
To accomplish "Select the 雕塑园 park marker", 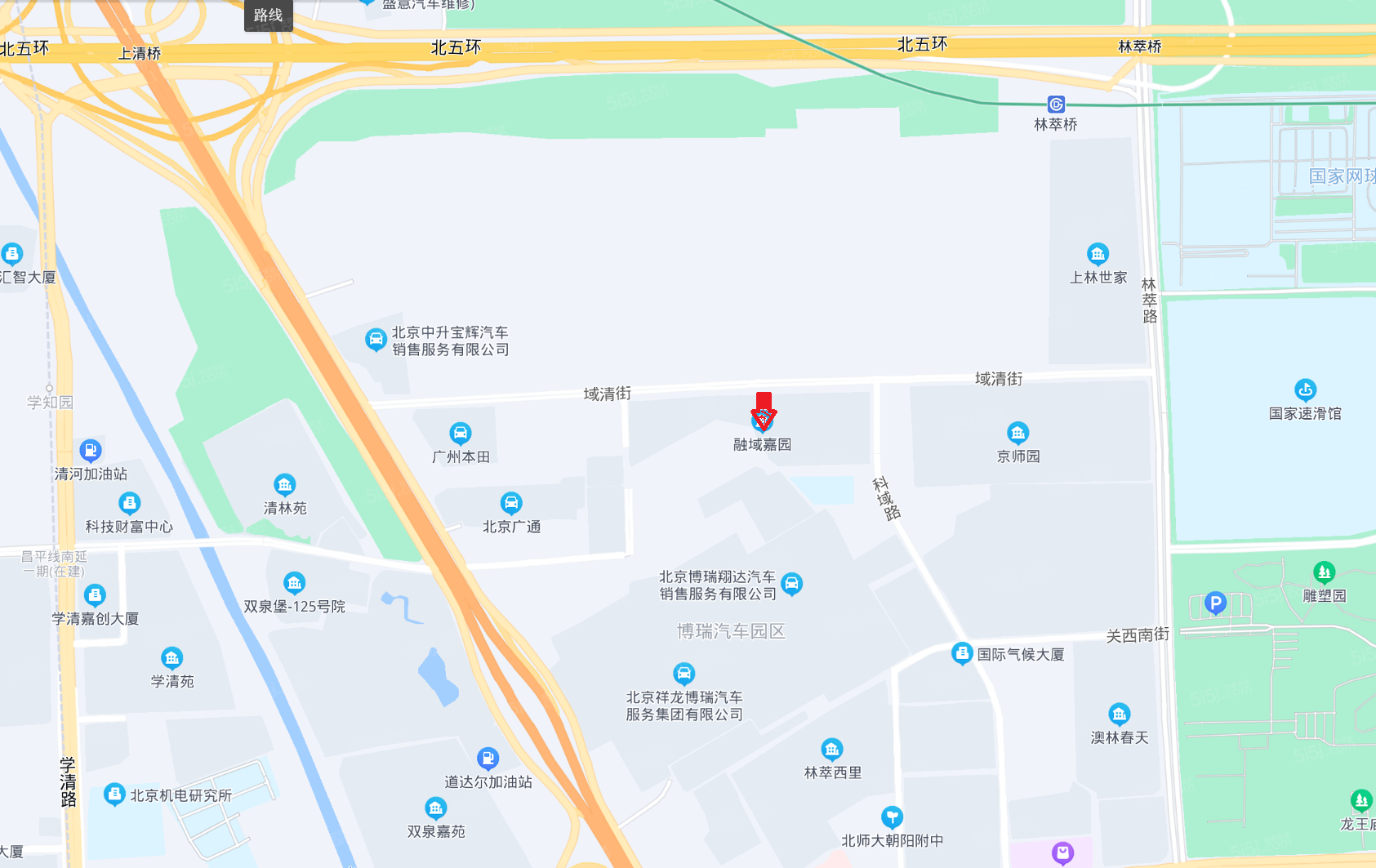I will point(1324,572).
